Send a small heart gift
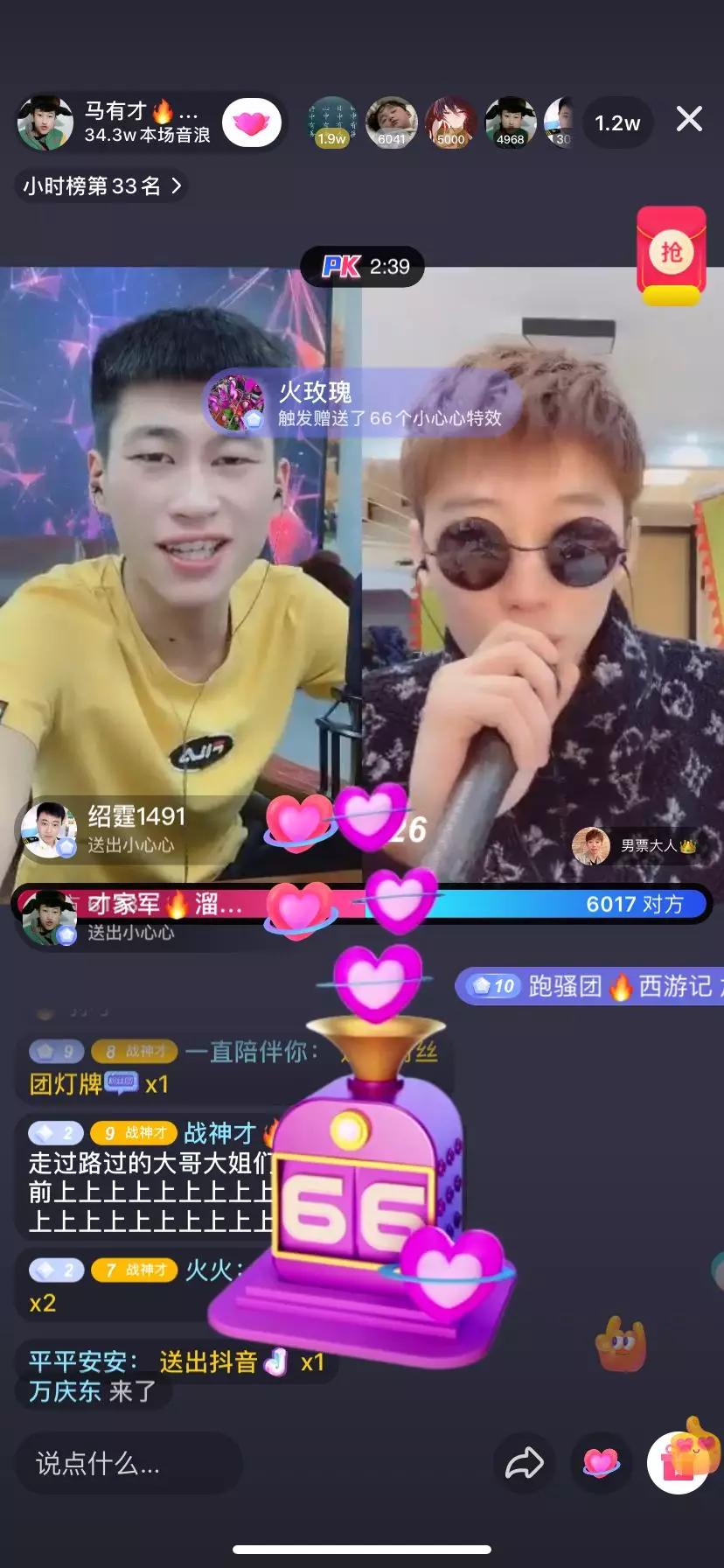 click(x=601, y=1463)
